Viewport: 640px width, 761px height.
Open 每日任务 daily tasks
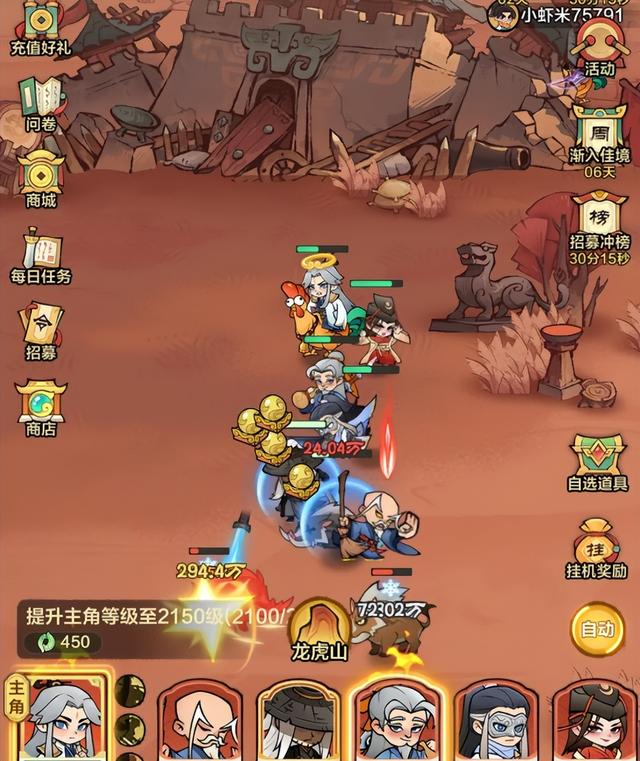click(41, 257)
